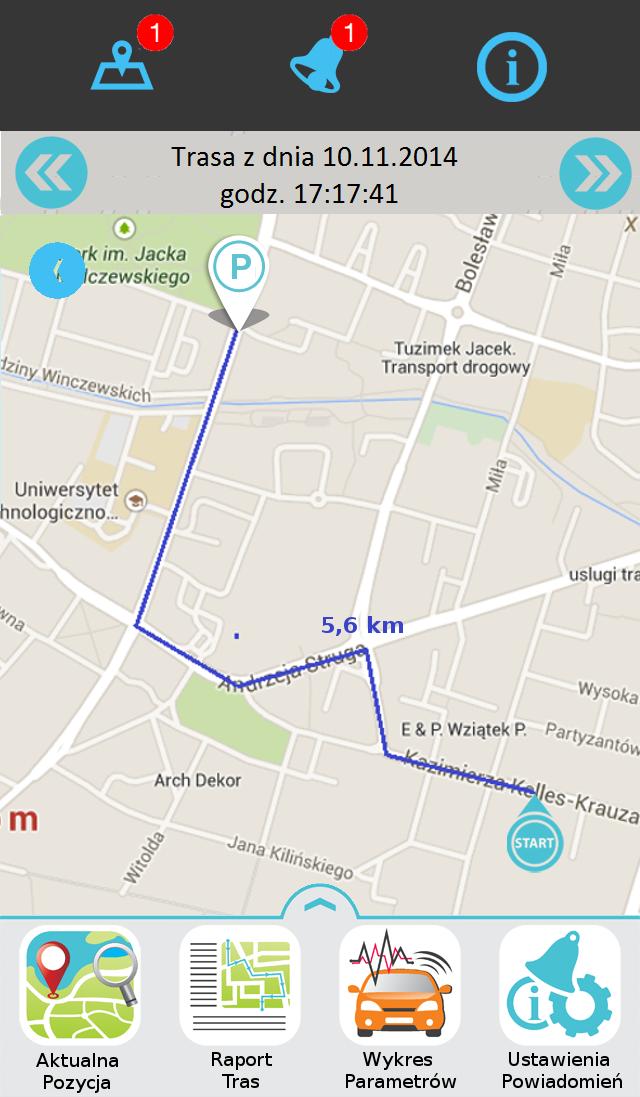Open the notifications bell
Image resolution: width=640 pixels, height=1097 pixels.
pyautogui.click(x=320, y=66)
